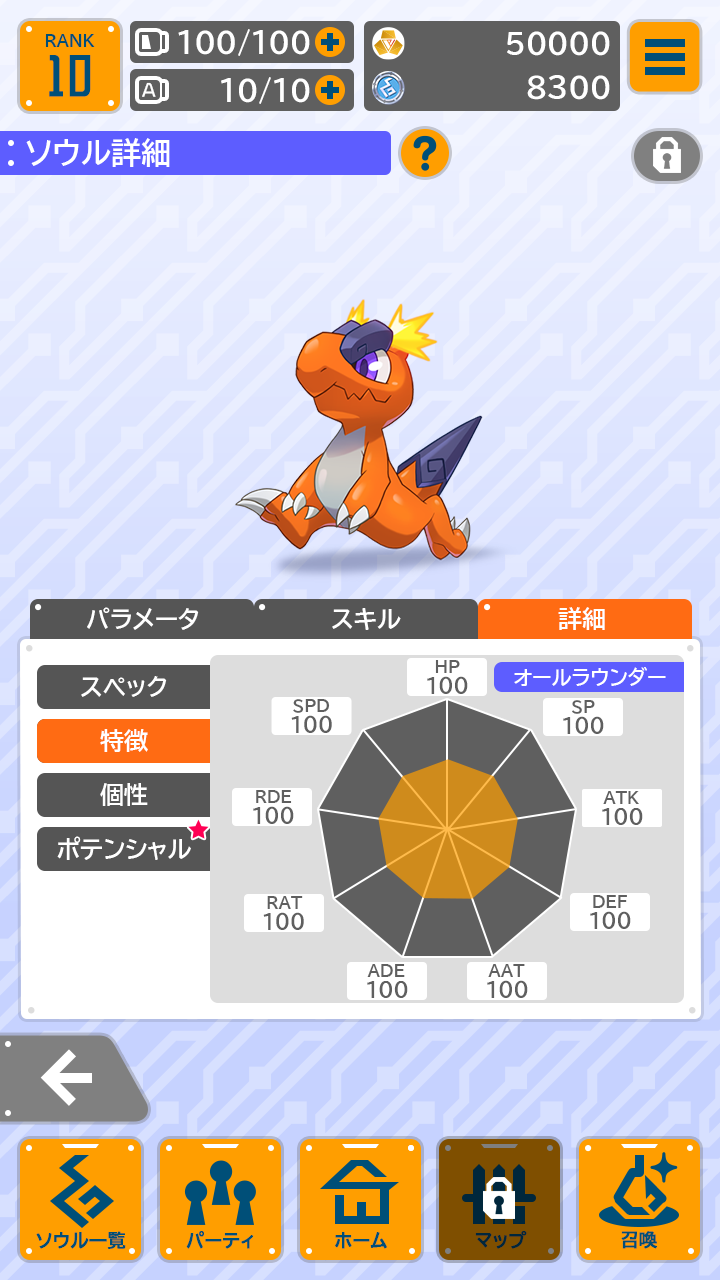Image resolution: width=720 pixels, height=1280 pixels.
Task: Tap the plus next to 10/10 counter
Action: (x=329, y=90)
